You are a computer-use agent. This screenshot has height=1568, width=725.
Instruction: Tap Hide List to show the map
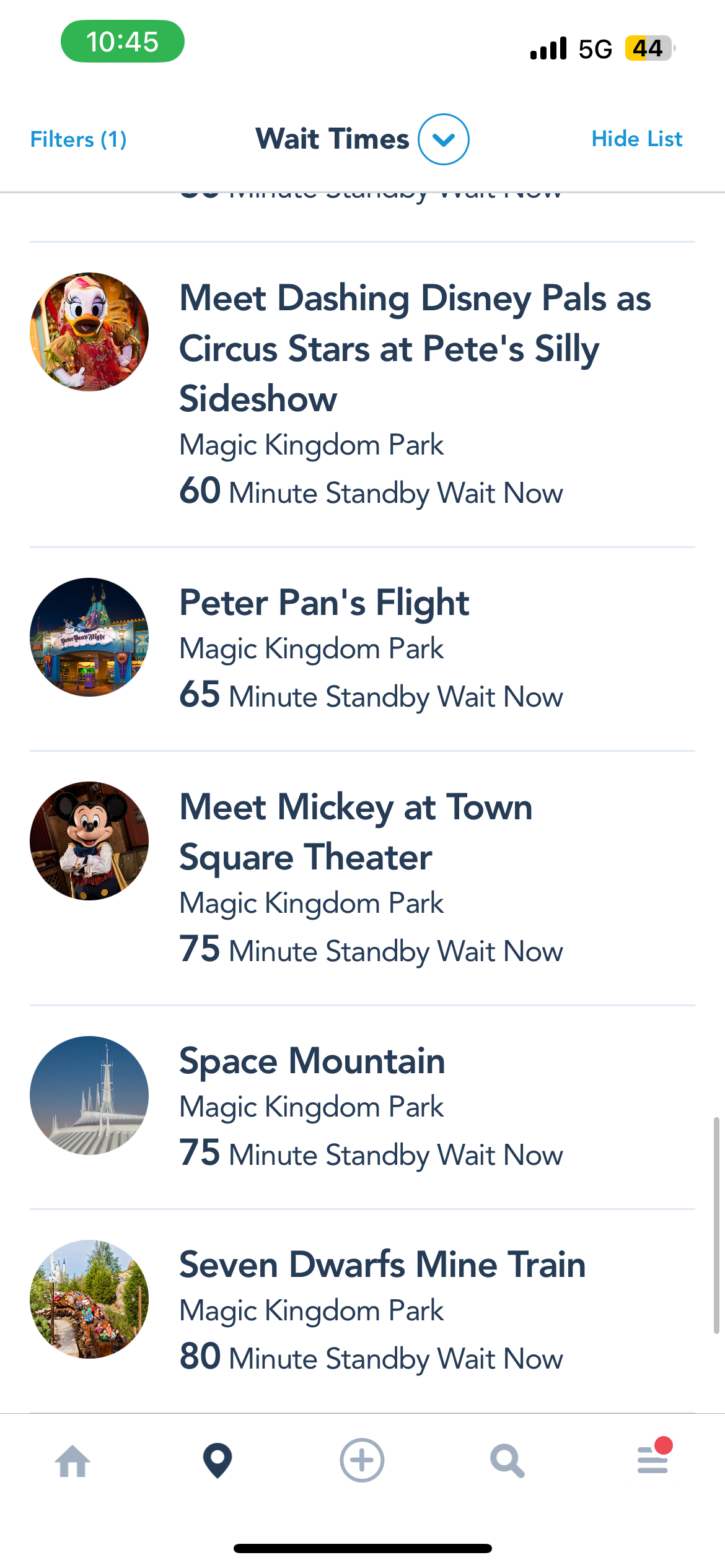[x=637, y=139]
